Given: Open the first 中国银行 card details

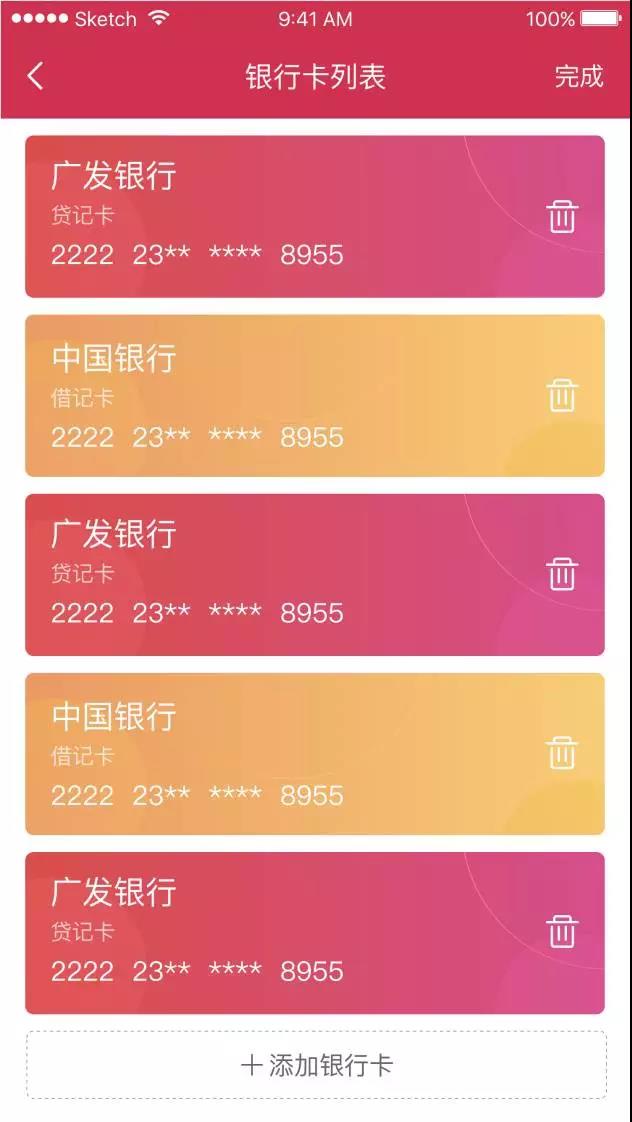Looking at the screenshot, I should [250, 396].
